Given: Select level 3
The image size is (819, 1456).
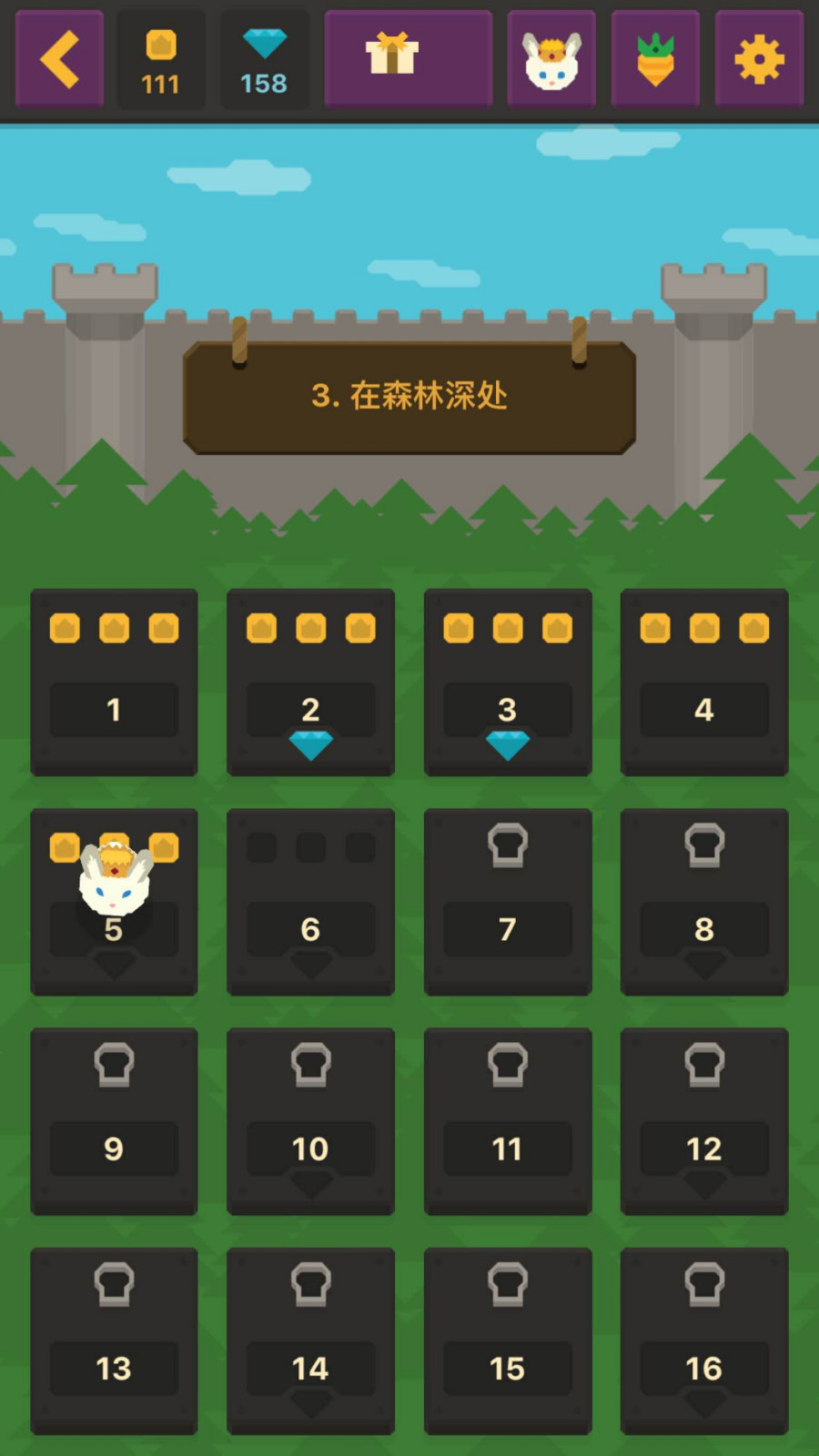Looking at the screenshot, I should coord(508,682).
